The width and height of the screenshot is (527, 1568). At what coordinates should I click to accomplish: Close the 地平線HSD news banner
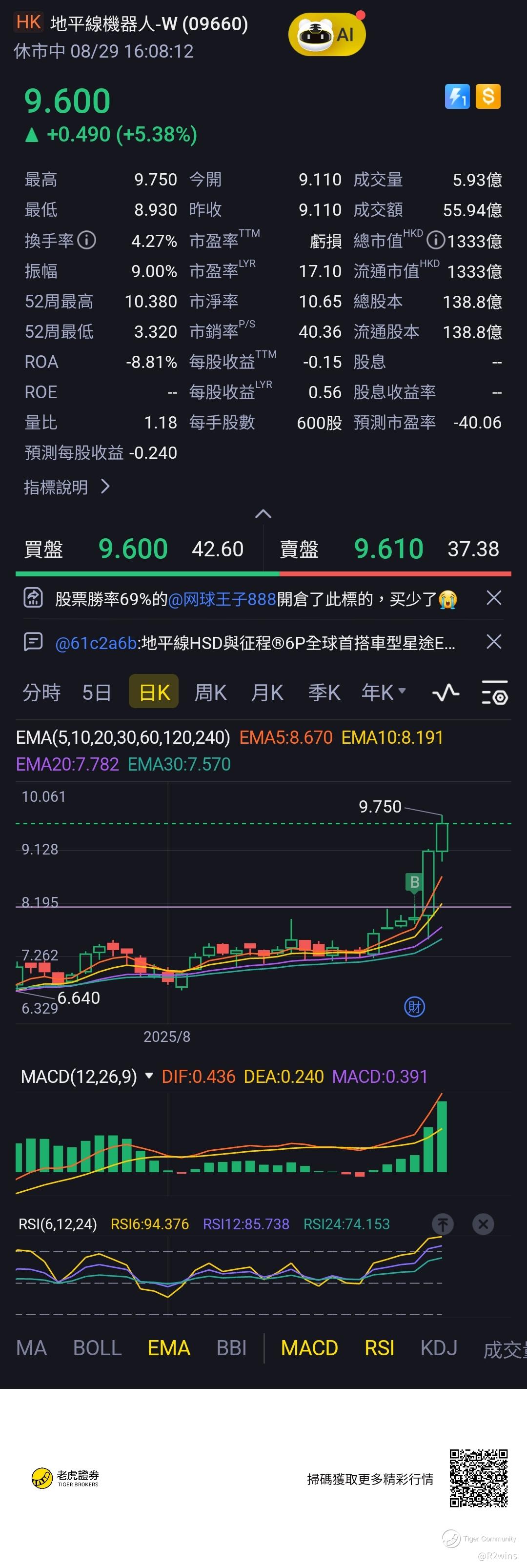(x=494, y=642)
